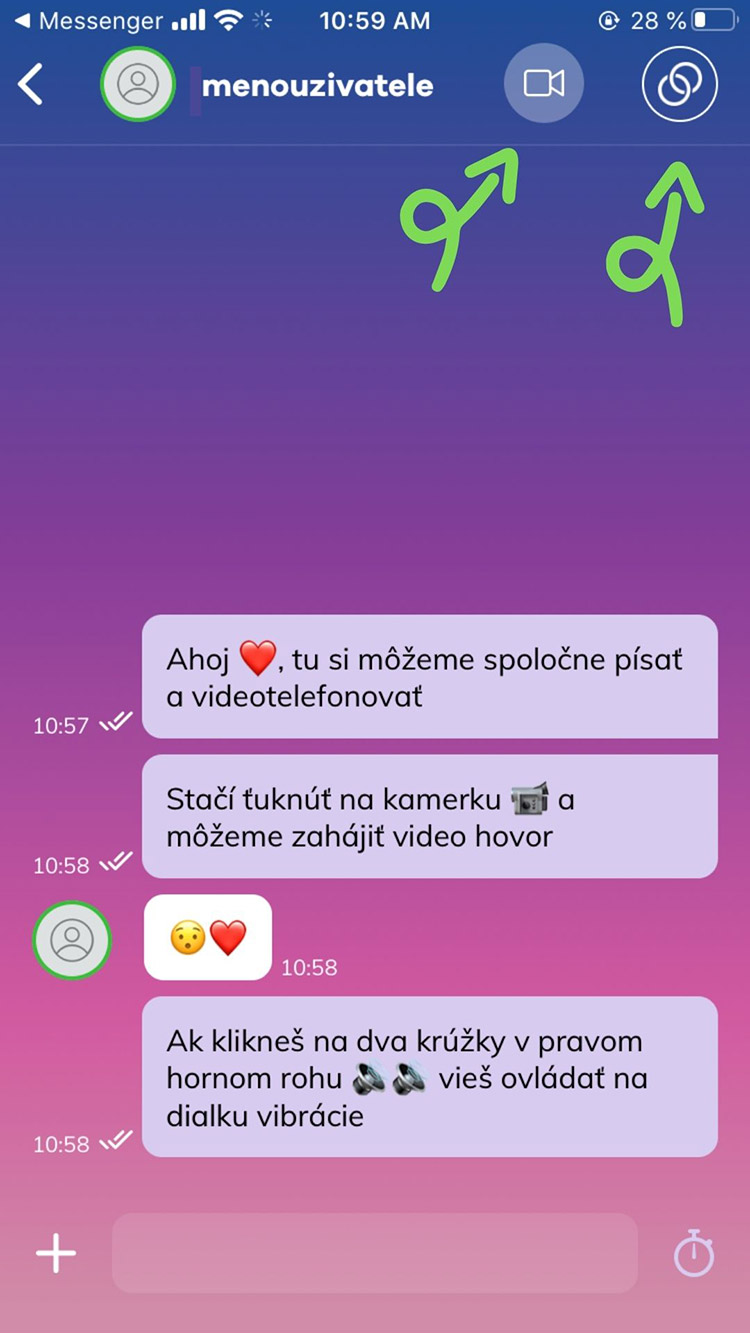
Task: Open the two circles remote control
Action: coord(679,84)
